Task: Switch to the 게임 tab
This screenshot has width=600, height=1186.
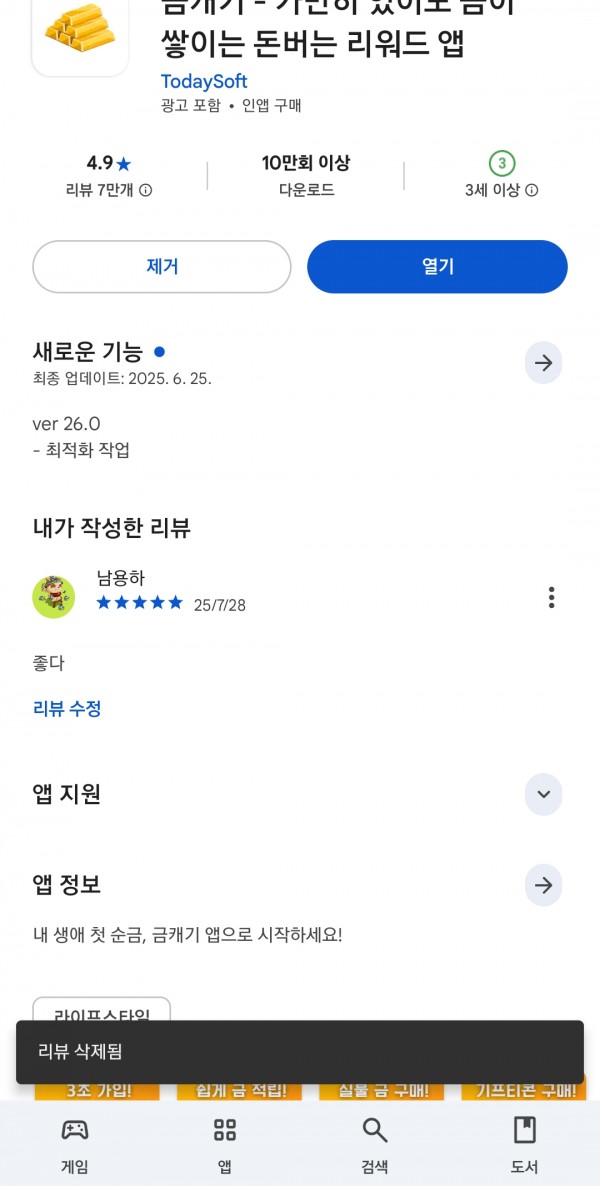Action: [75, 1144]
